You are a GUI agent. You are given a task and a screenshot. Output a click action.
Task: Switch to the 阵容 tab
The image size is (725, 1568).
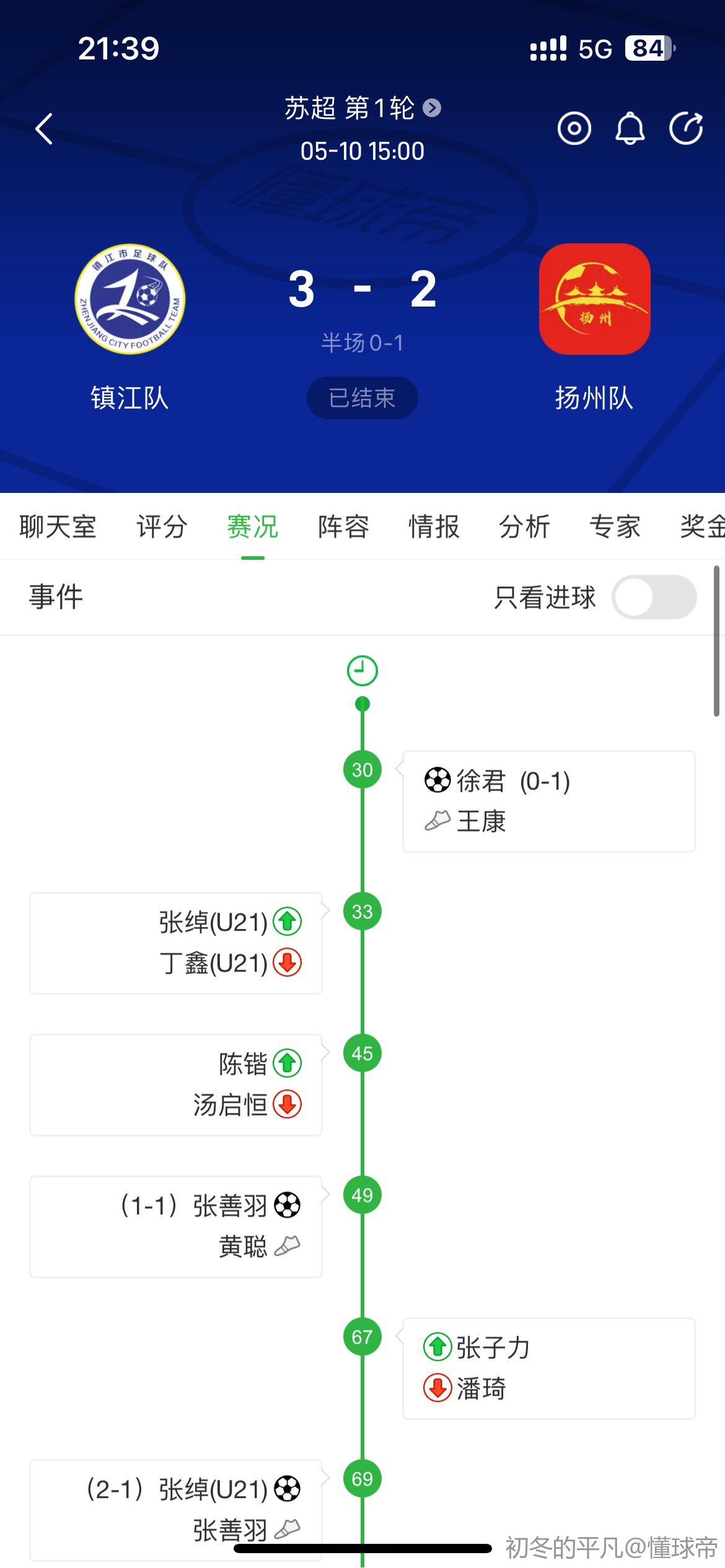click(343, 527)
